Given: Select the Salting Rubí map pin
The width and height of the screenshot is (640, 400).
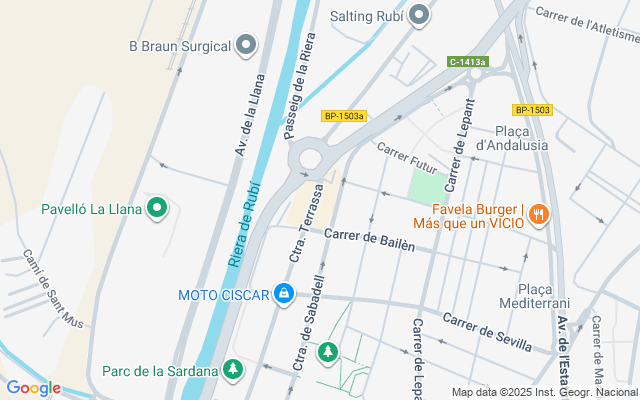Looking at the screenshot, I should pyautogui.click(x=420, y=14).
